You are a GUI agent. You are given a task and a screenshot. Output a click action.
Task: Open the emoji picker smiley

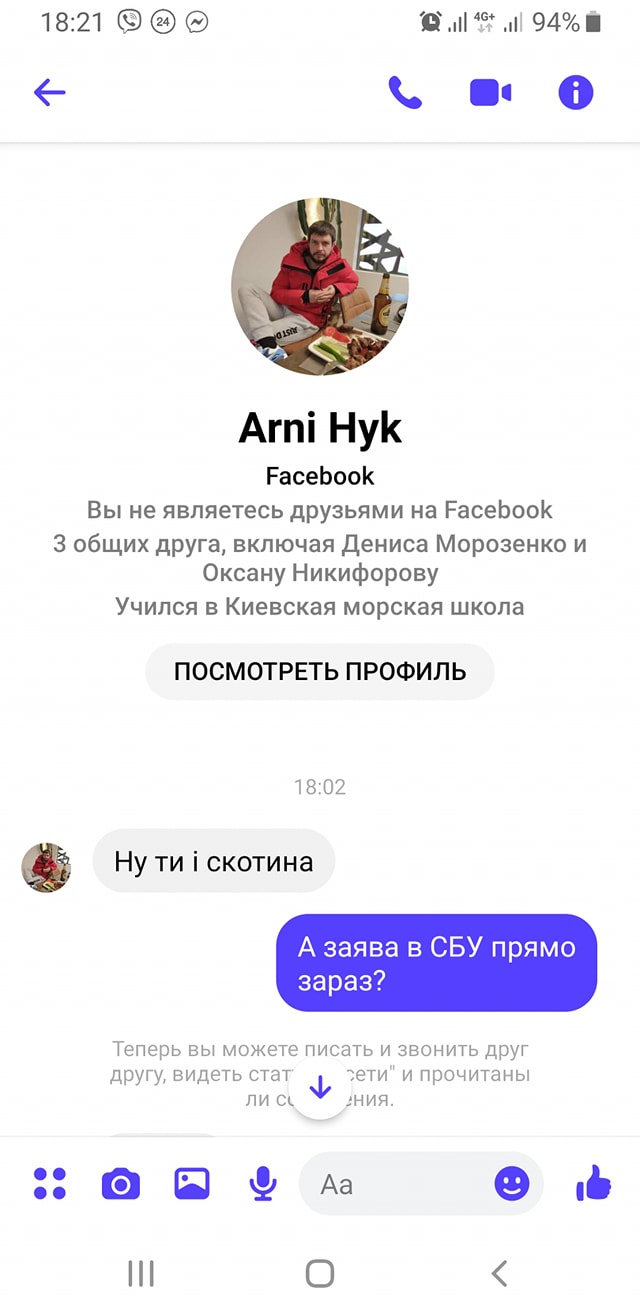tap(512, 1184)
